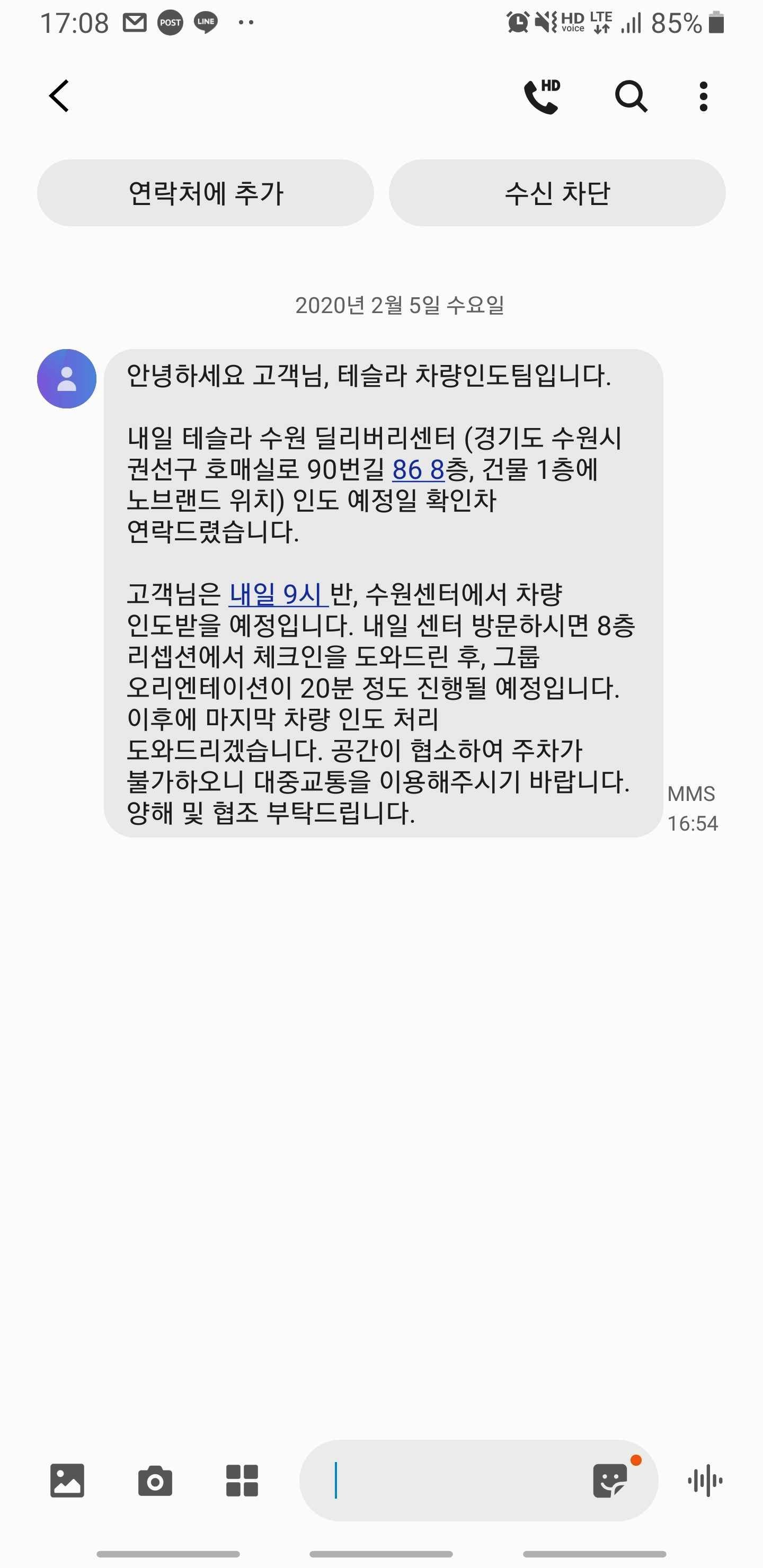Open the more options menu
The image size is (763, 1568).
pos(703,96)
